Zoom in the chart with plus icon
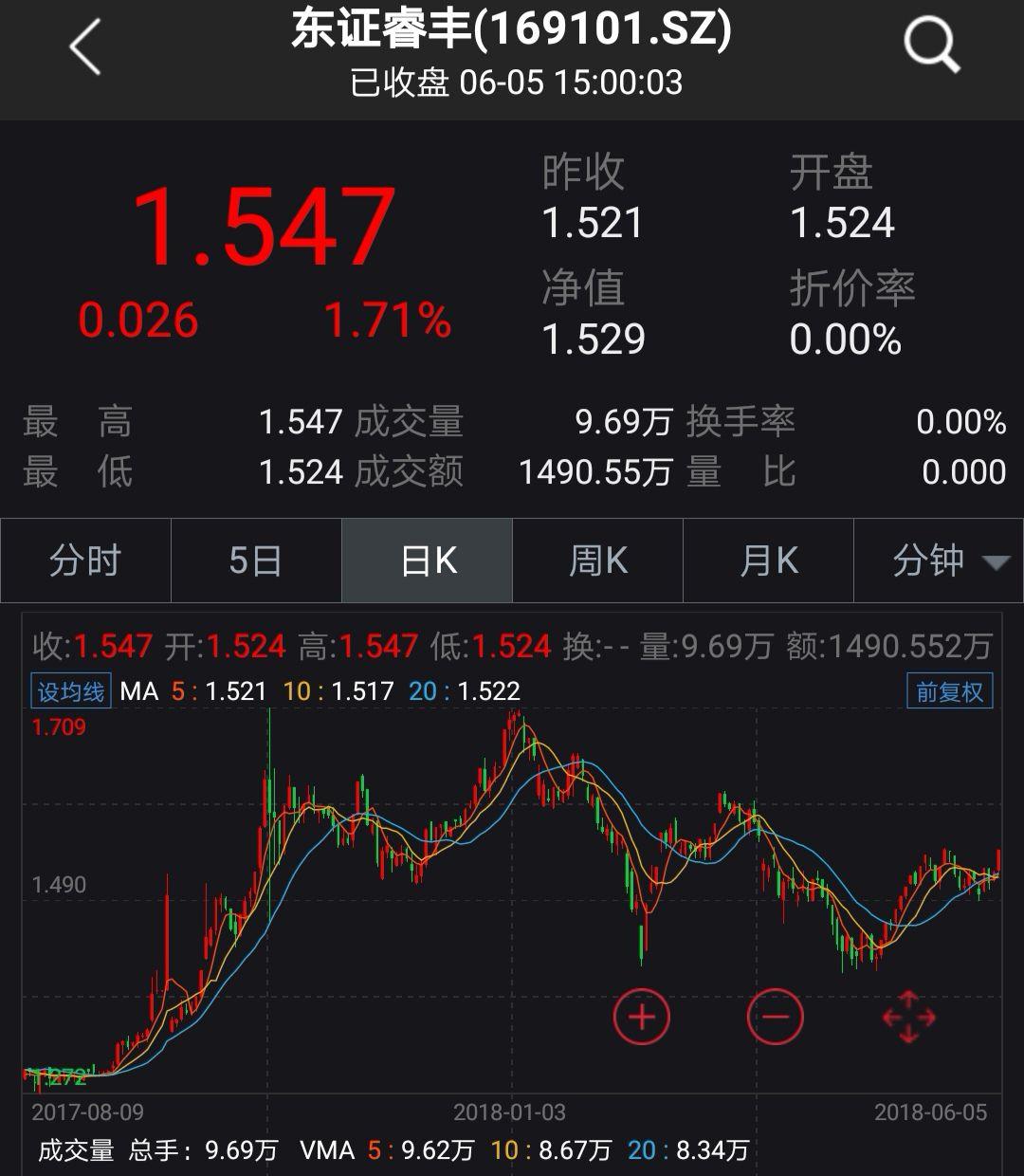 642,1017
